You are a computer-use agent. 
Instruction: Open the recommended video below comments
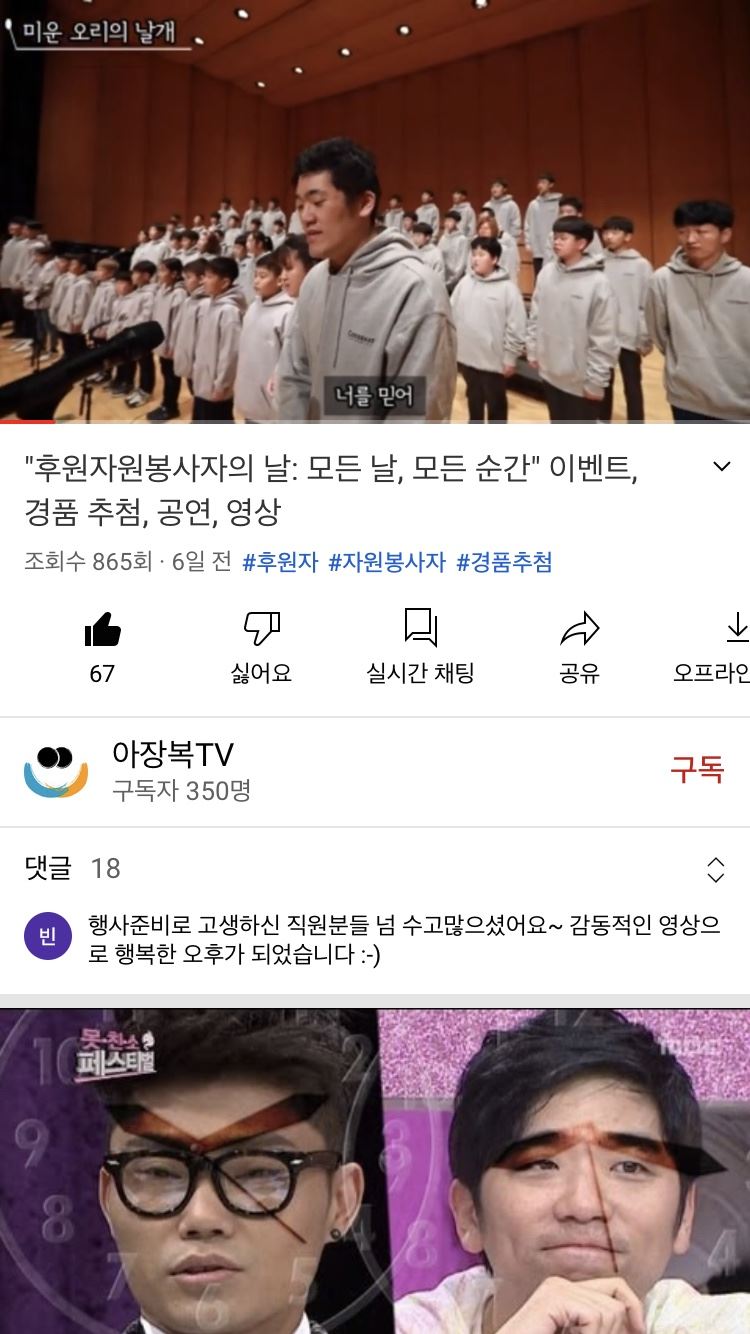tap(375, 1171)
